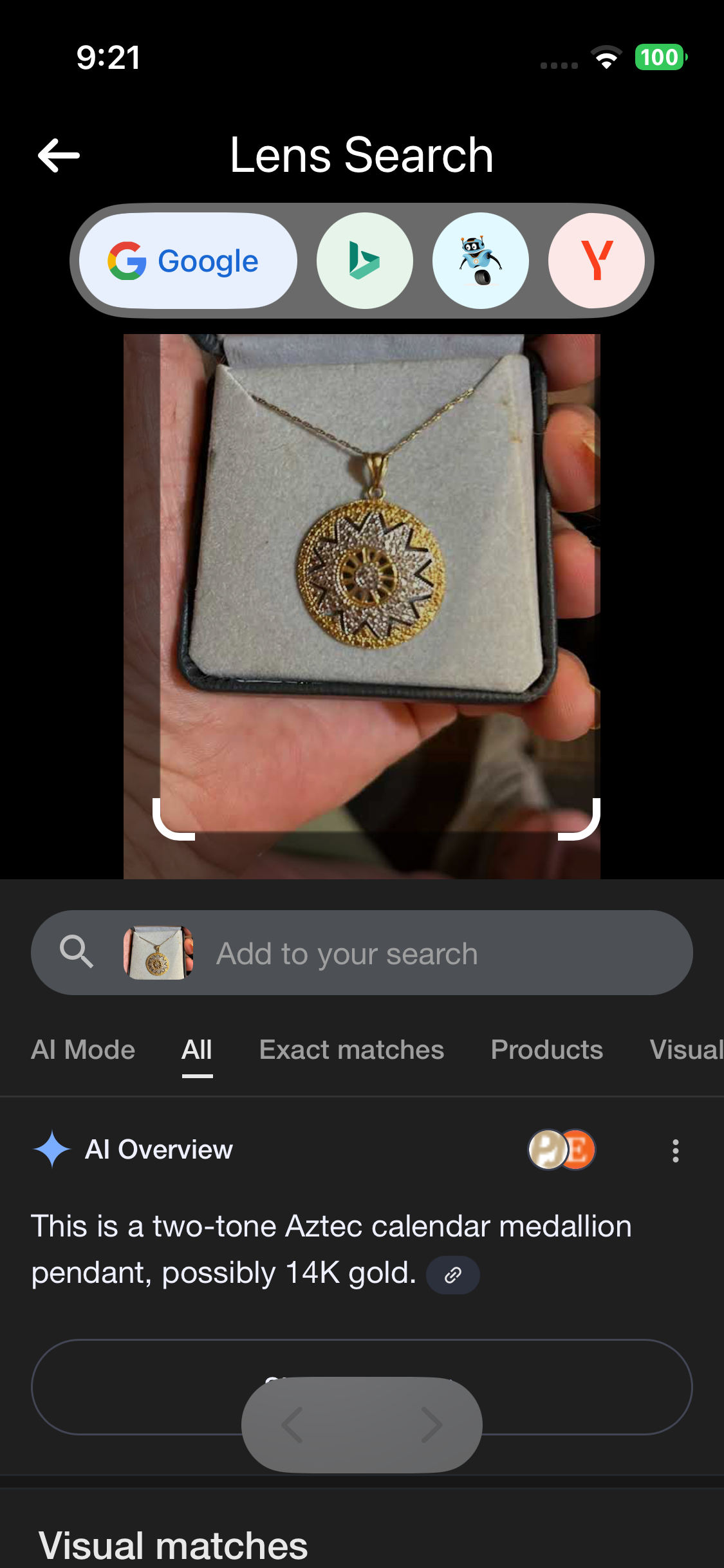Select the All tab
The height and width of the screenshot is (1568, 724).
(197, 1050)
